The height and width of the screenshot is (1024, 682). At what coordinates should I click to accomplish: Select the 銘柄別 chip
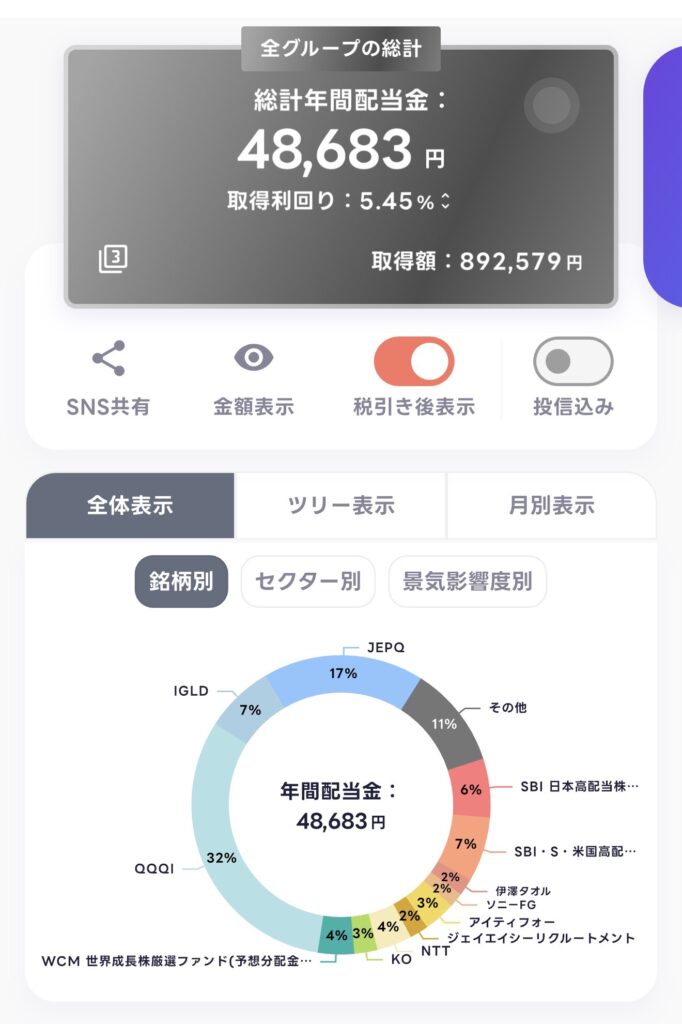(x=181, y=581)
